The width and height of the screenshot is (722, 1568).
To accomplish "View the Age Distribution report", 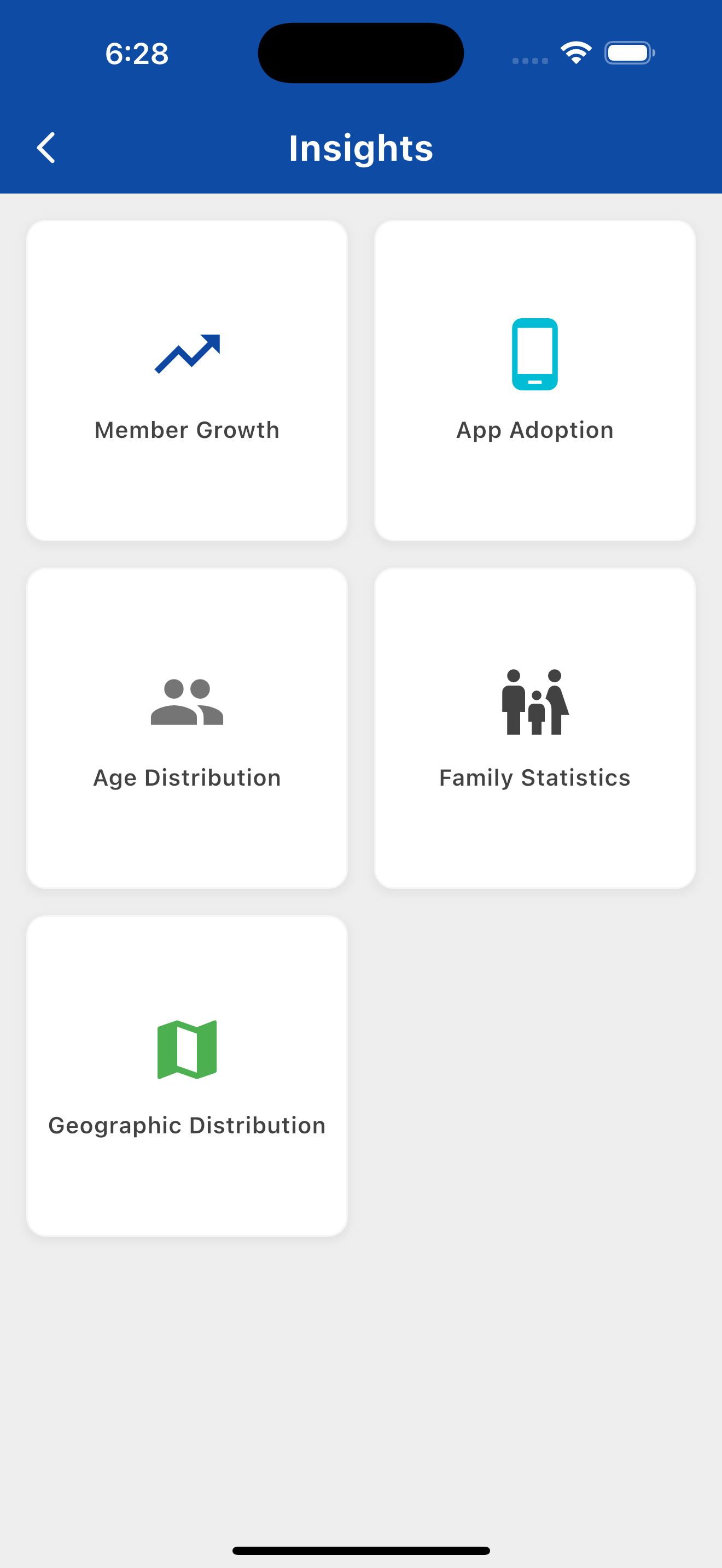I will [187, 729].
